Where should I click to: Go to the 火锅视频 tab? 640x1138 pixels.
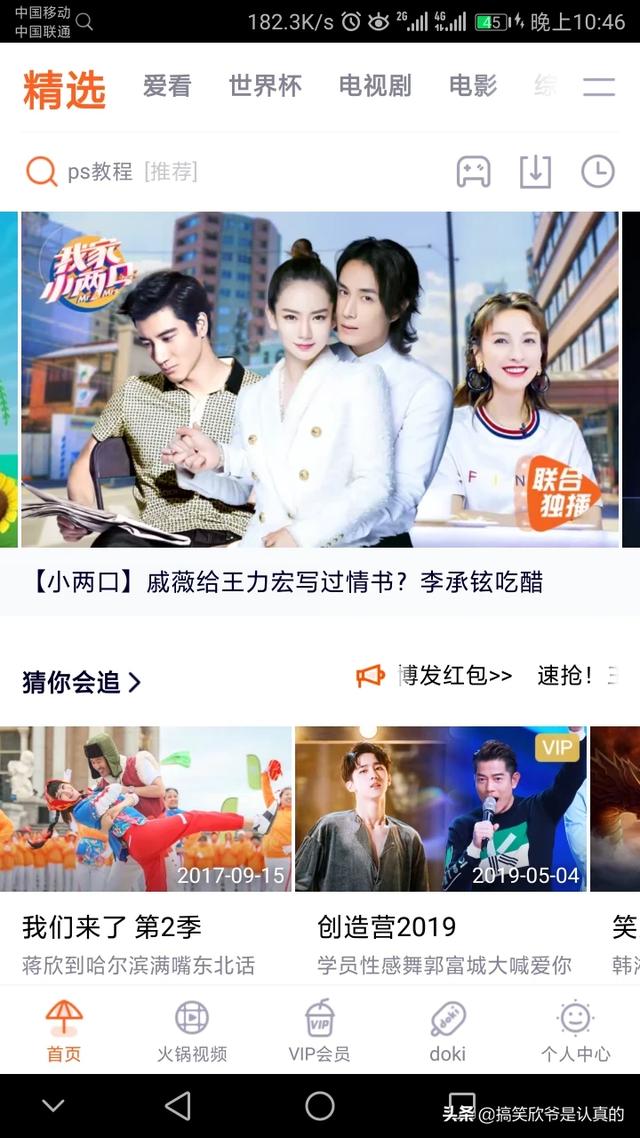(x=191, y=1030)
